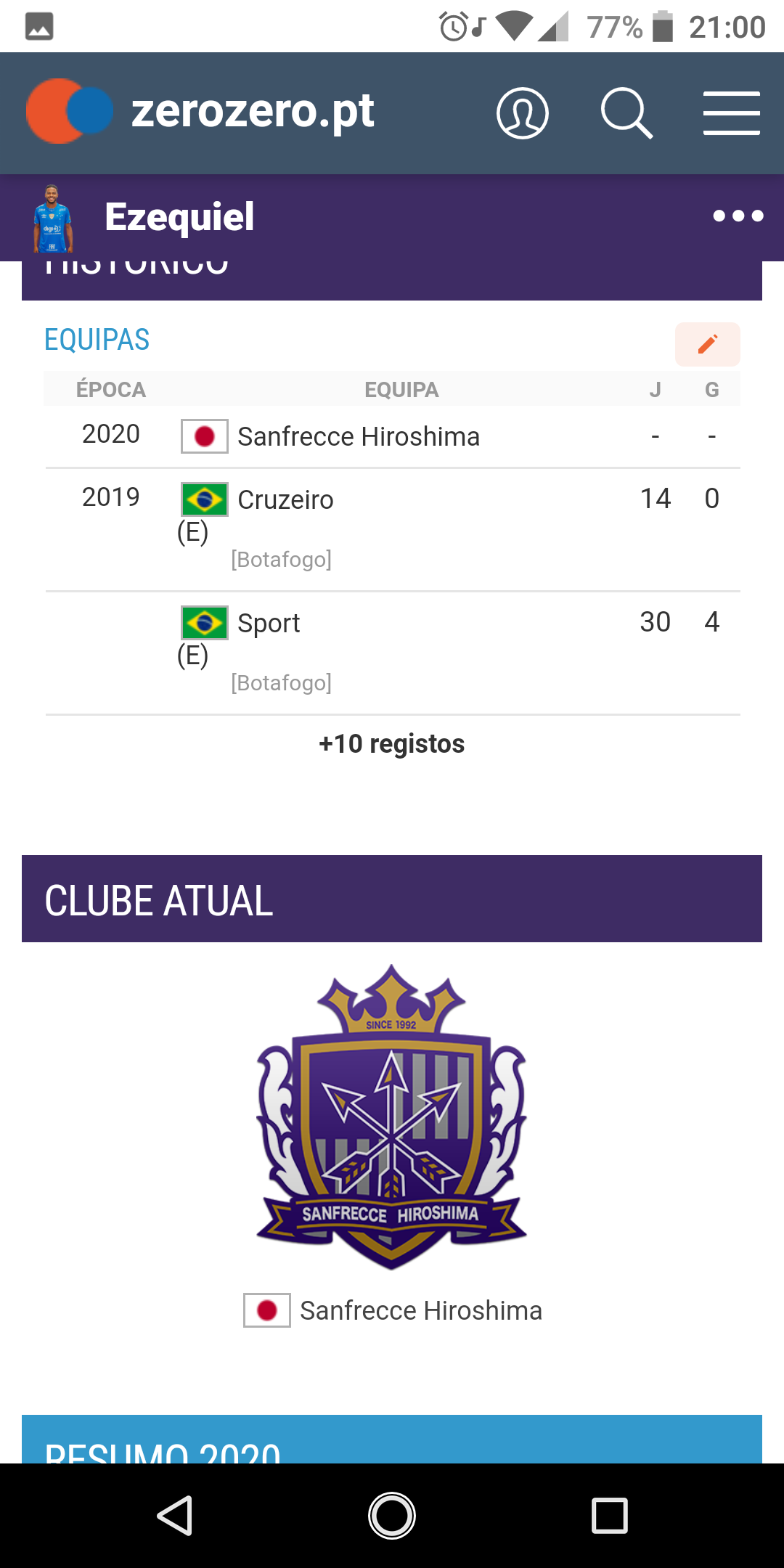Open the user account icon
The image size is (784, 1568).
click(x=522, y=113)
